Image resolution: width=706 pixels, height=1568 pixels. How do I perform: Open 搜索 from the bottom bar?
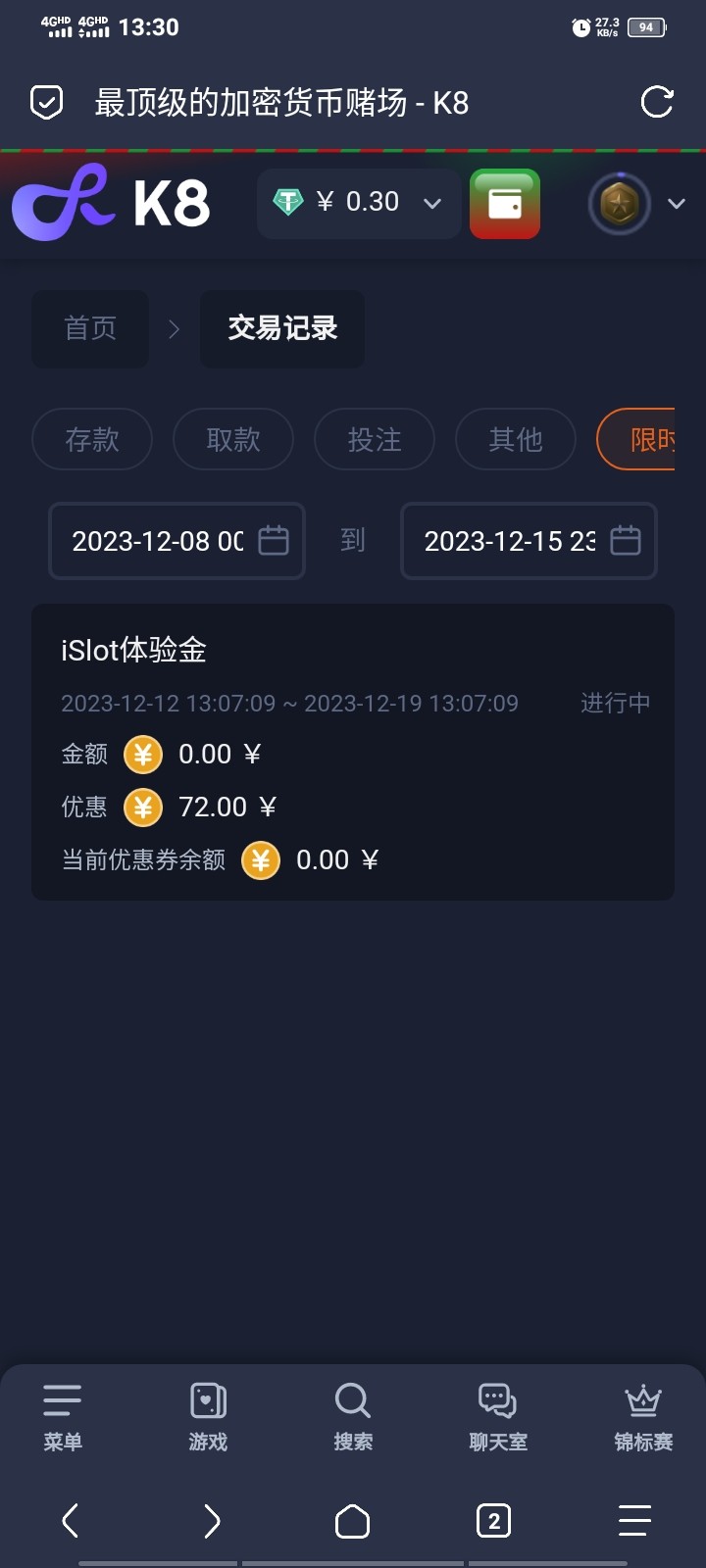pos(353,1416)
